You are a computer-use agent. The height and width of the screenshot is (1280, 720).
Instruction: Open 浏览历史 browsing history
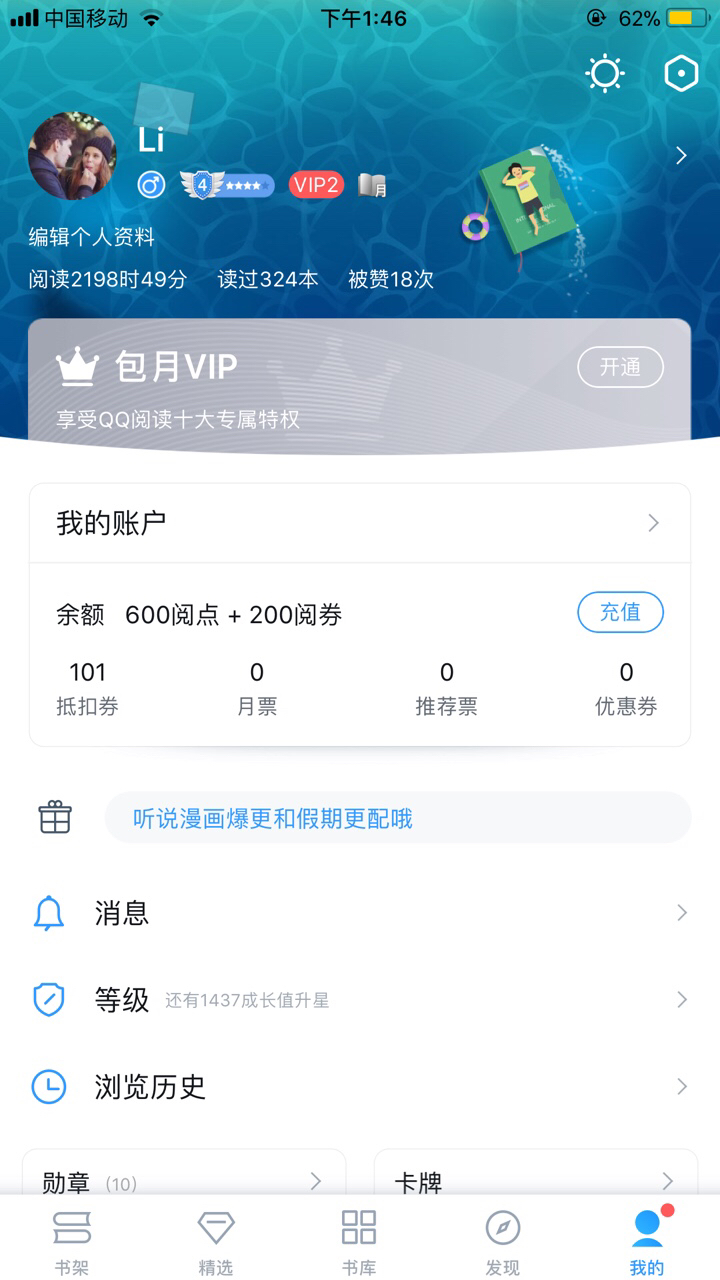pyautogui.click(x=360, y=1086)
